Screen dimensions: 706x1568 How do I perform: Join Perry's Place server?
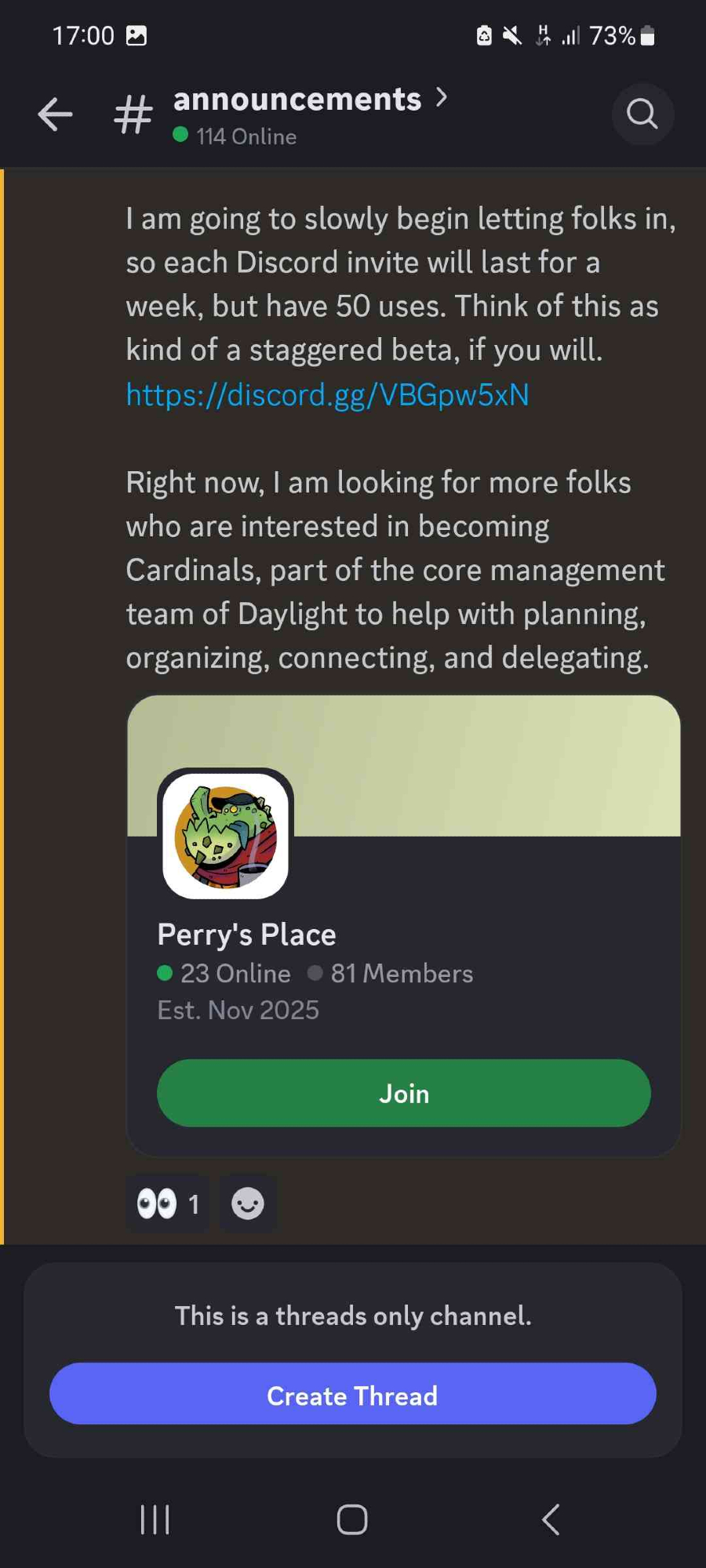403,1093
